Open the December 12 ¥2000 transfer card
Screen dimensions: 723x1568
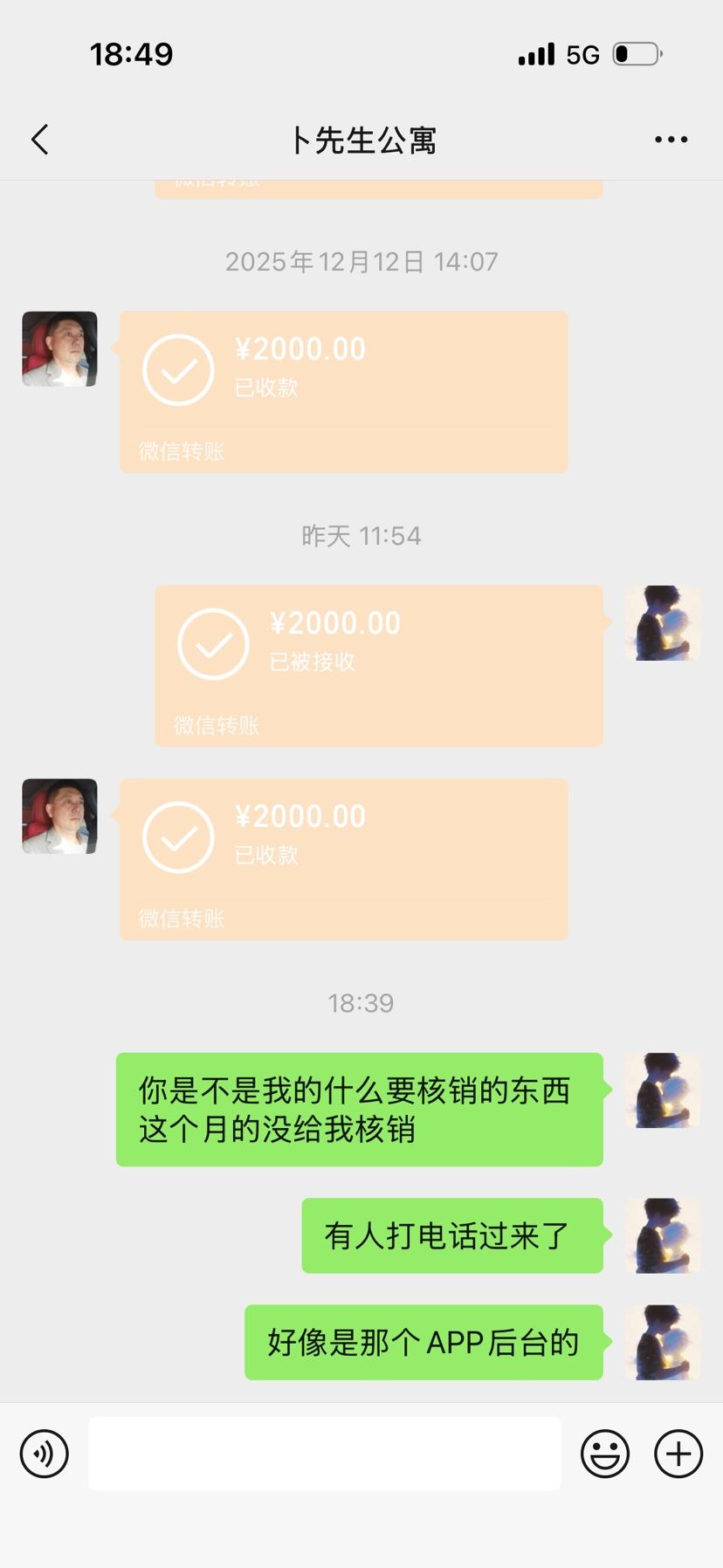pos(343,392)
